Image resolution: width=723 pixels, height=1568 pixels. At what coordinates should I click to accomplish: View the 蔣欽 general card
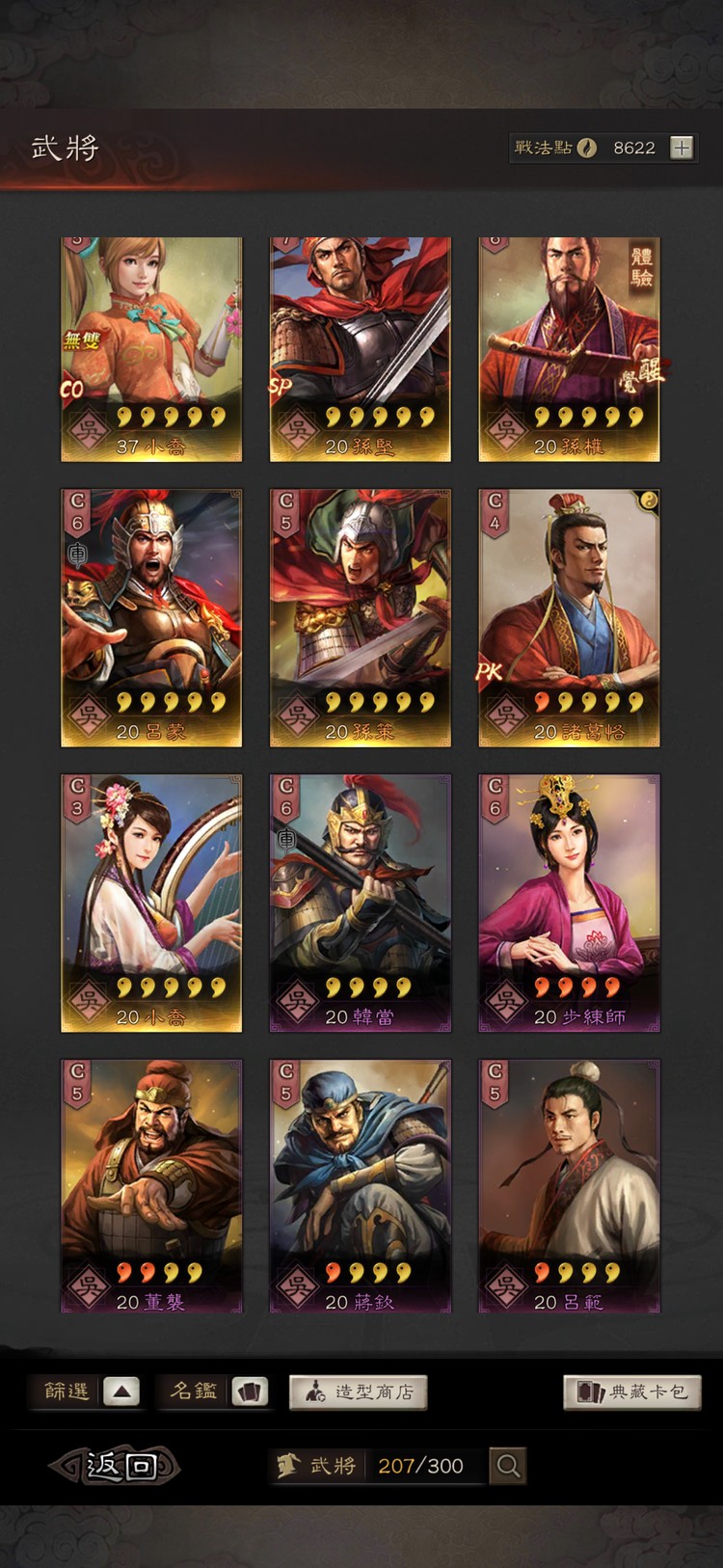click(x=360, y=1186)
